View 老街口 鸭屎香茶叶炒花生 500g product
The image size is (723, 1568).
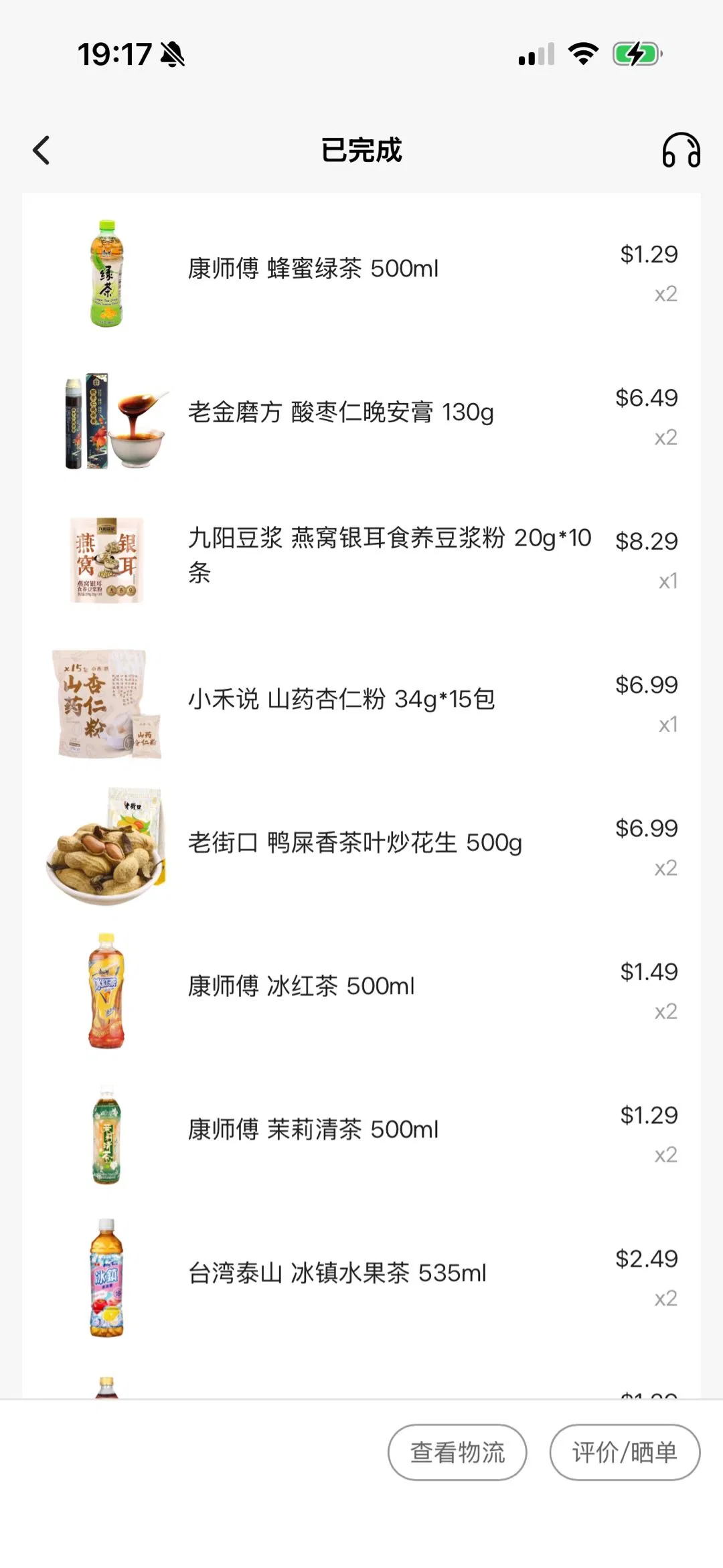click(x=355, y=843)
